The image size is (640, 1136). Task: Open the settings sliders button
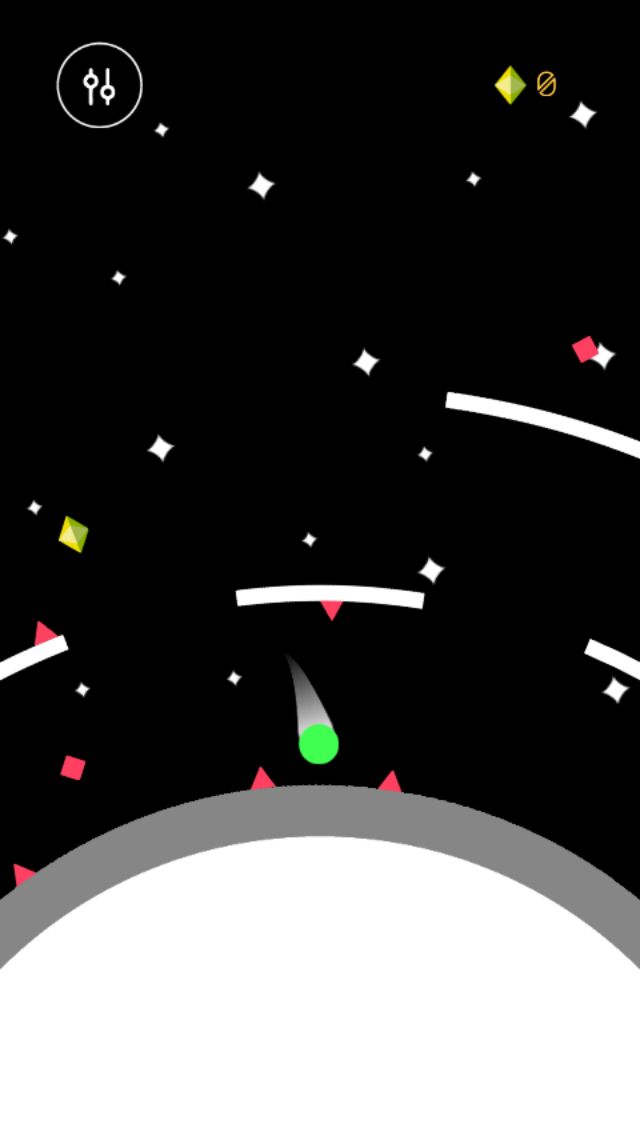coord(99,85)
